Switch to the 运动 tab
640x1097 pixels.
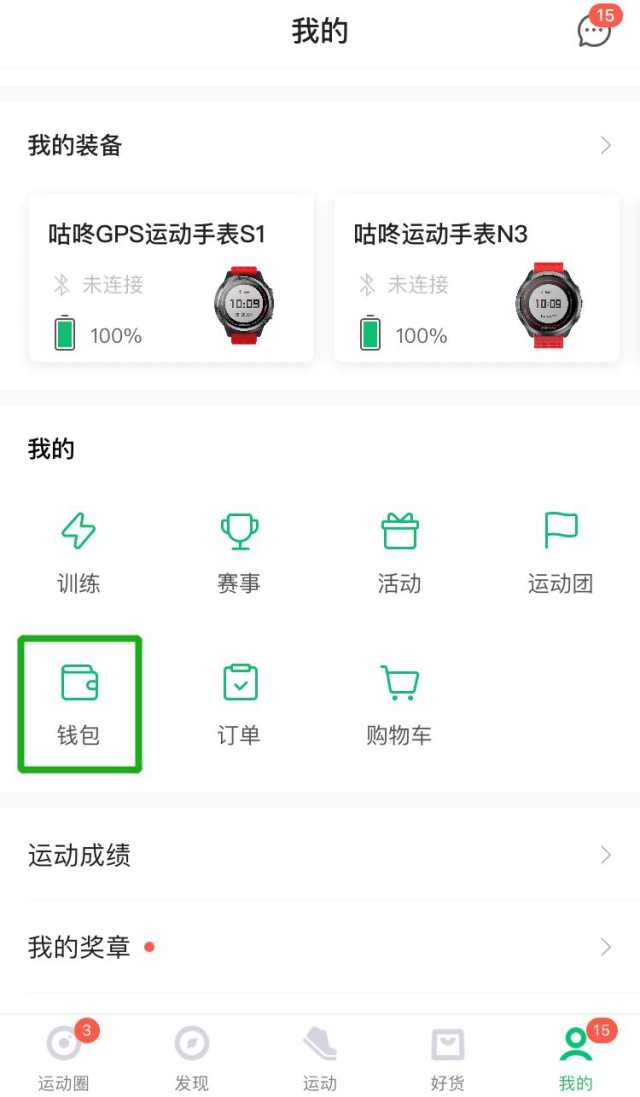coord(320,1057)
